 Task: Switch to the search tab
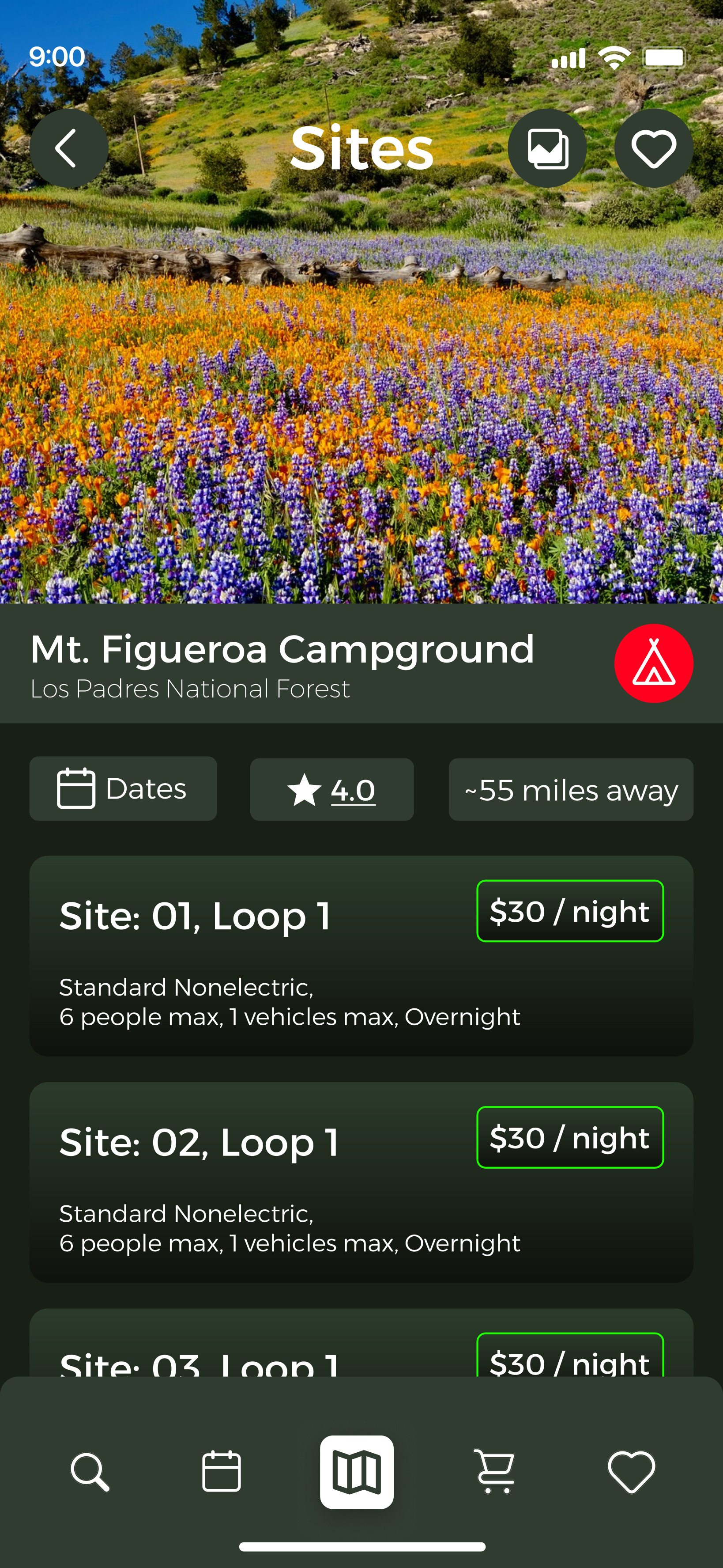[x=90, y=1472]
